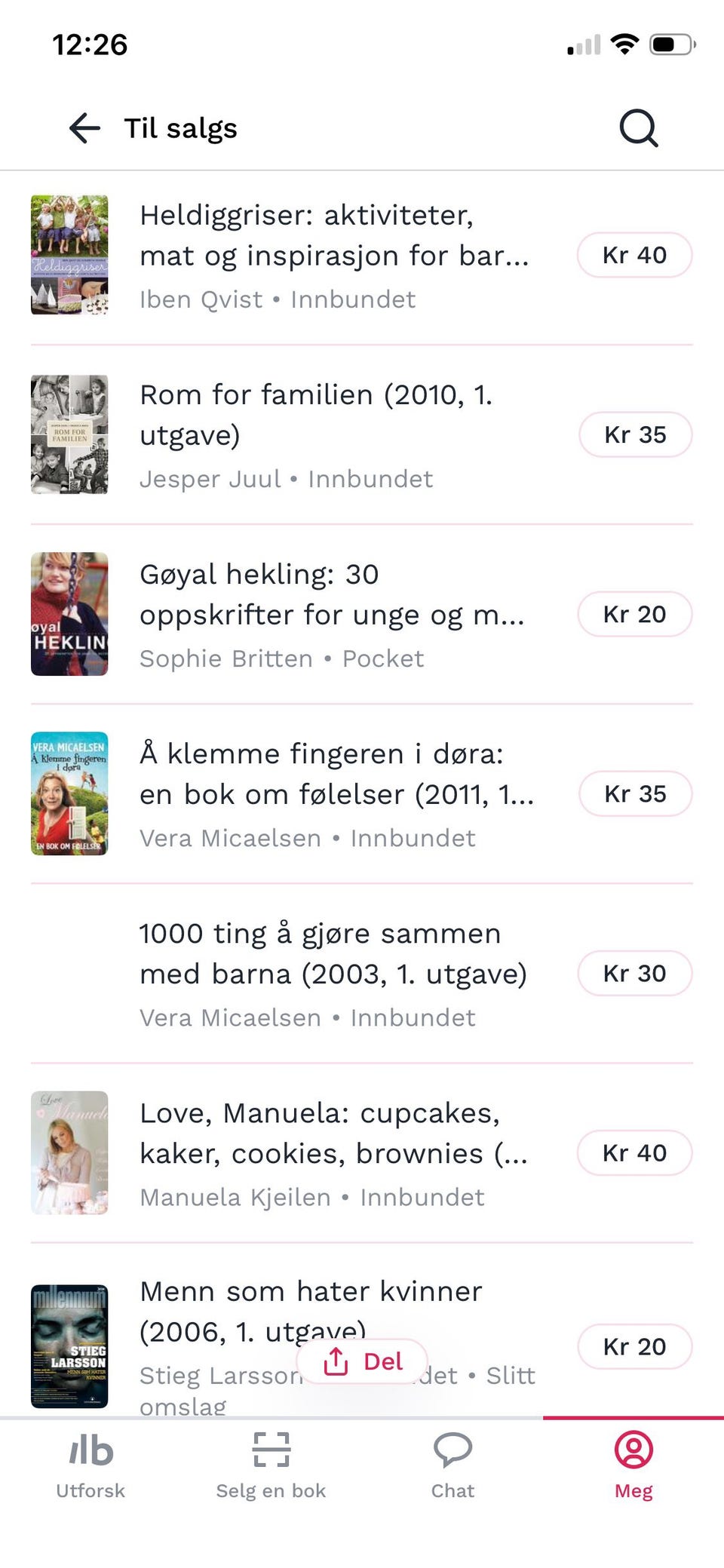This screenshot has height=1568, width=724.
Task: Open 1000 ting å gjøre sammen listing
Action: click(333, 974)
